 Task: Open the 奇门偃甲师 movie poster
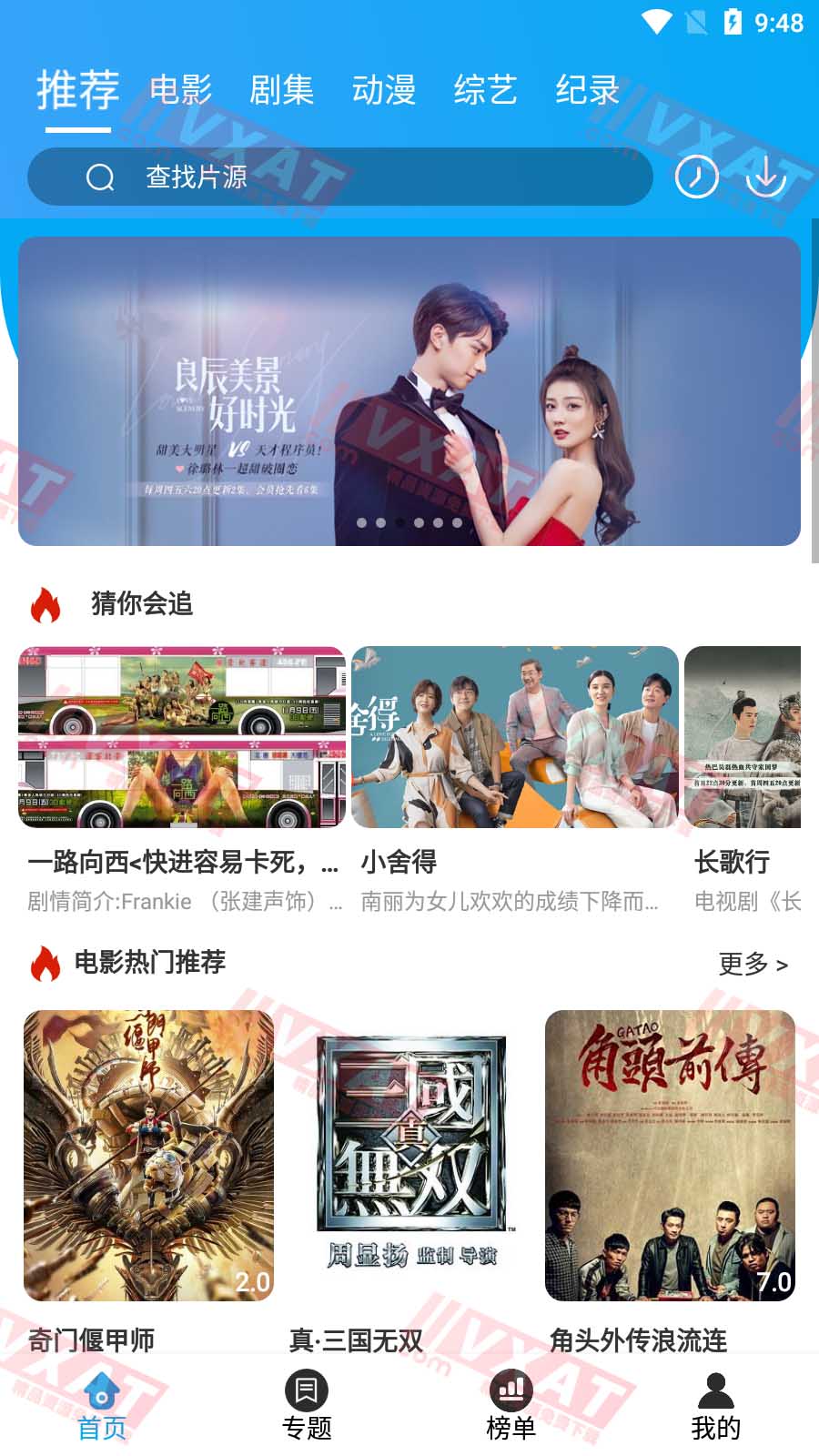(x=148, y=1156)
